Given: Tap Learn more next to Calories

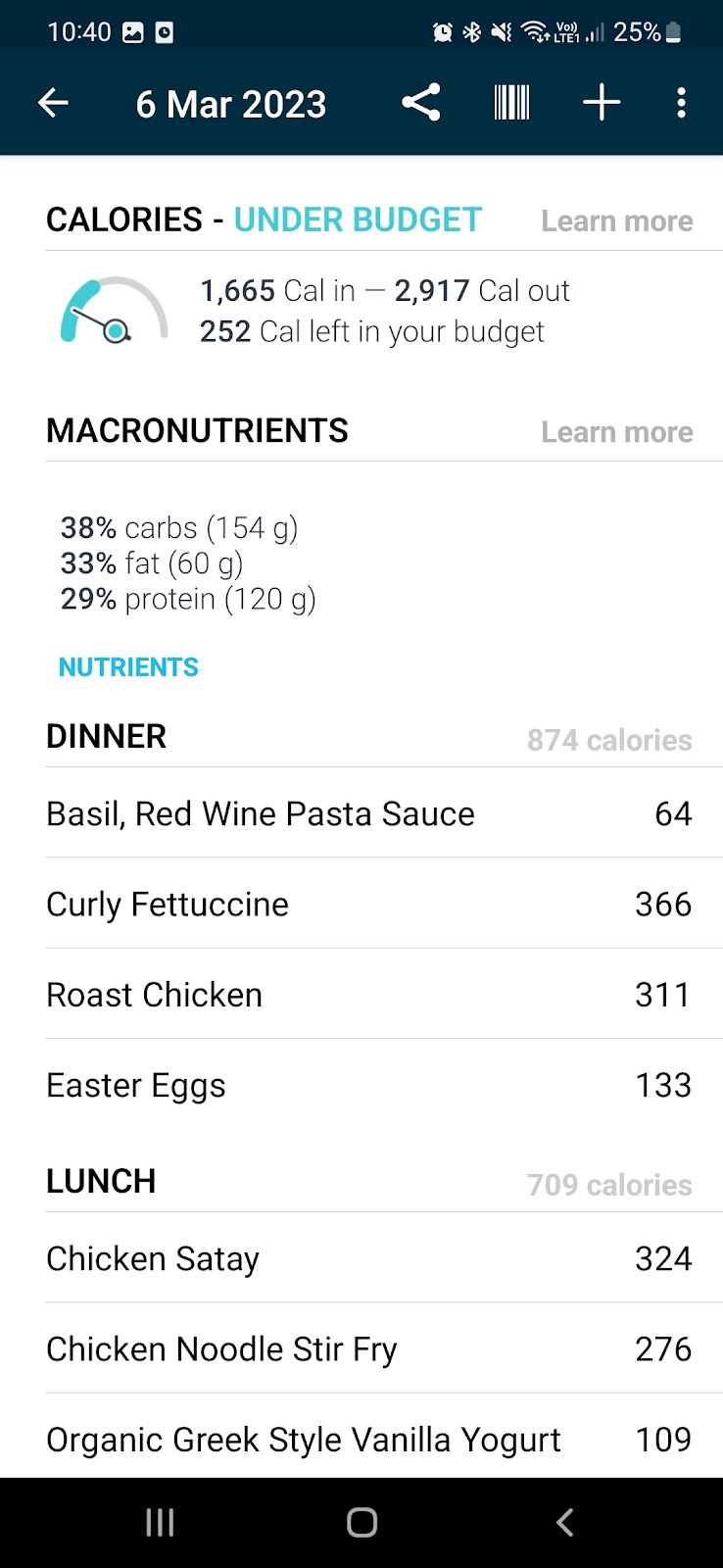Looking at the screenshot, I should tap(617, 221).
